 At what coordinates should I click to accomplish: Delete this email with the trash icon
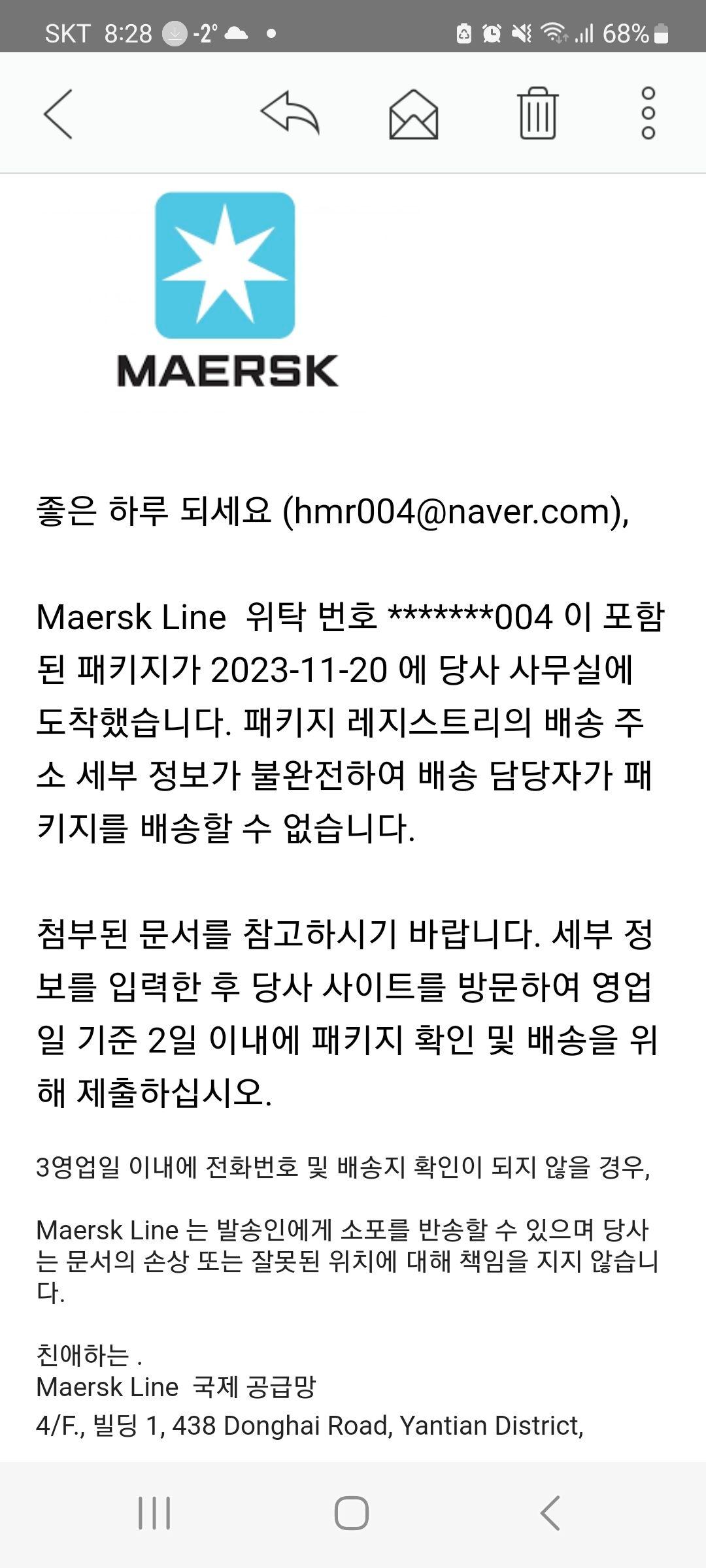[x=537, y=114]
